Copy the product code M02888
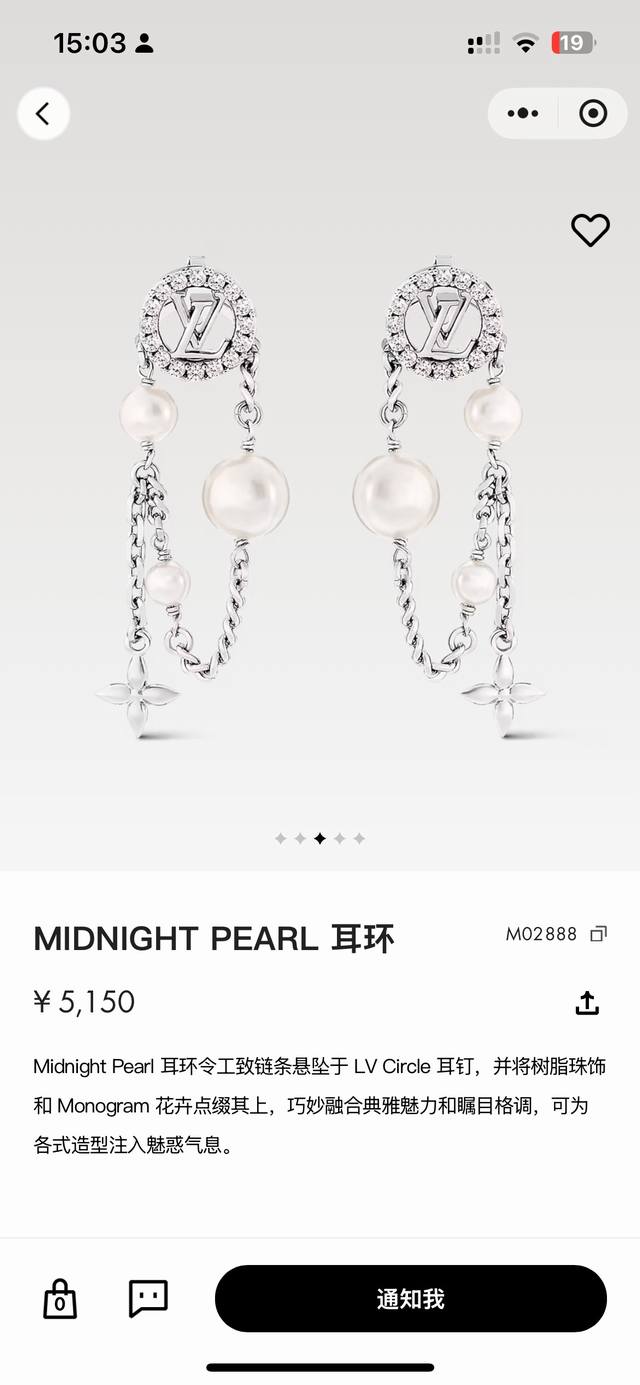This screenshot has height=1385, width=640. tap(598, 934)
